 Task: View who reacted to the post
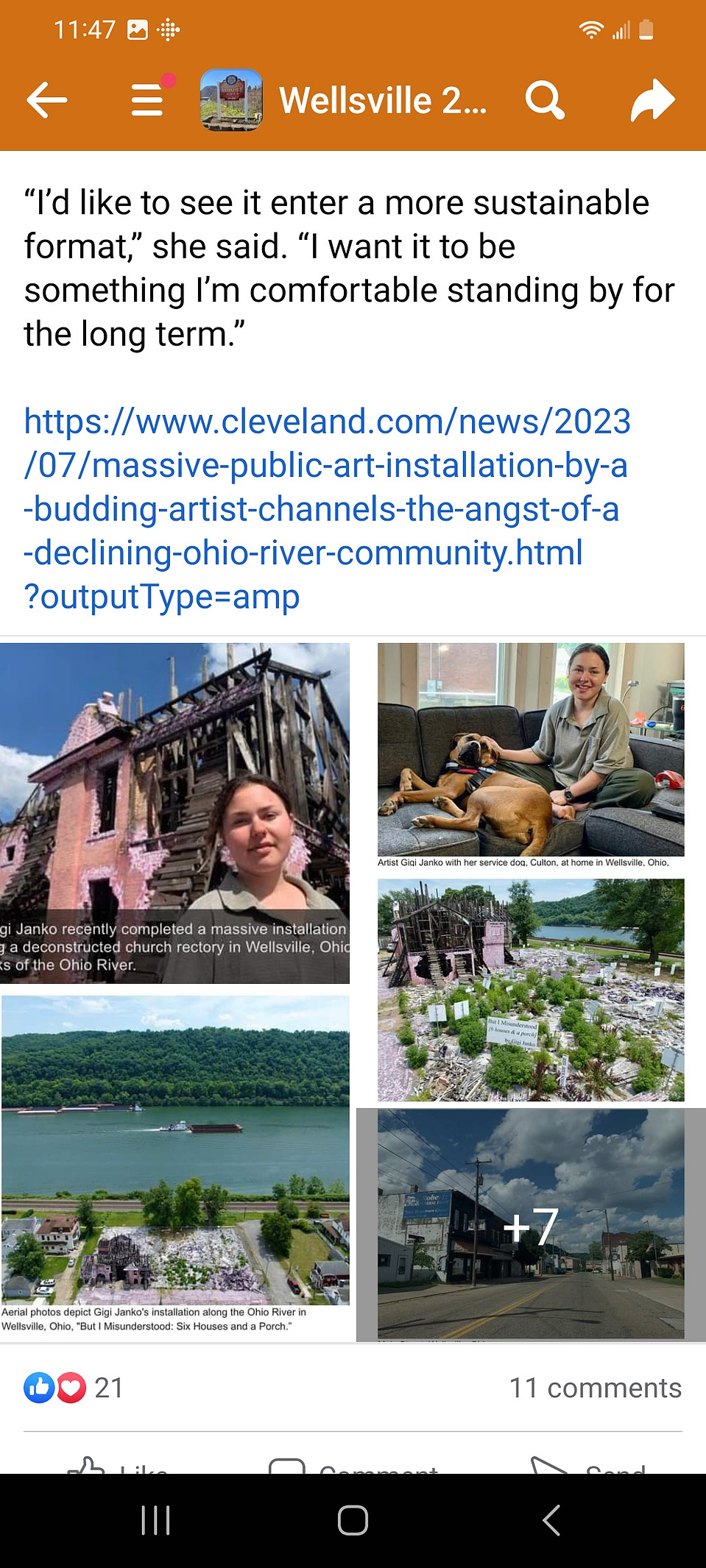73,1388
